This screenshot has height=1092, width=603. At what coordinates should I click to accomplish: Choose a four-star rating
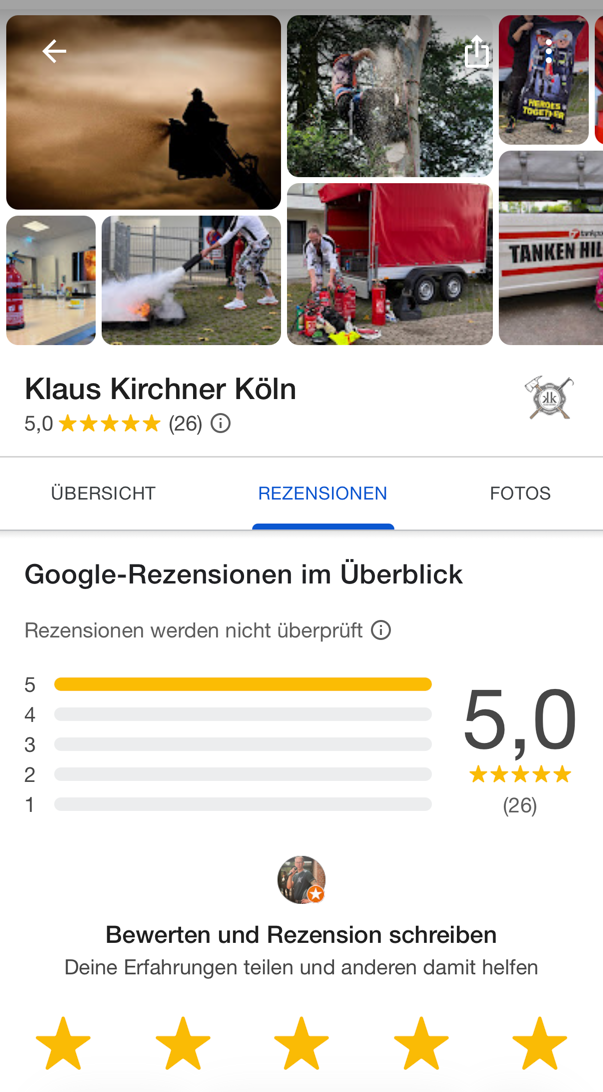coord(420,1043)
